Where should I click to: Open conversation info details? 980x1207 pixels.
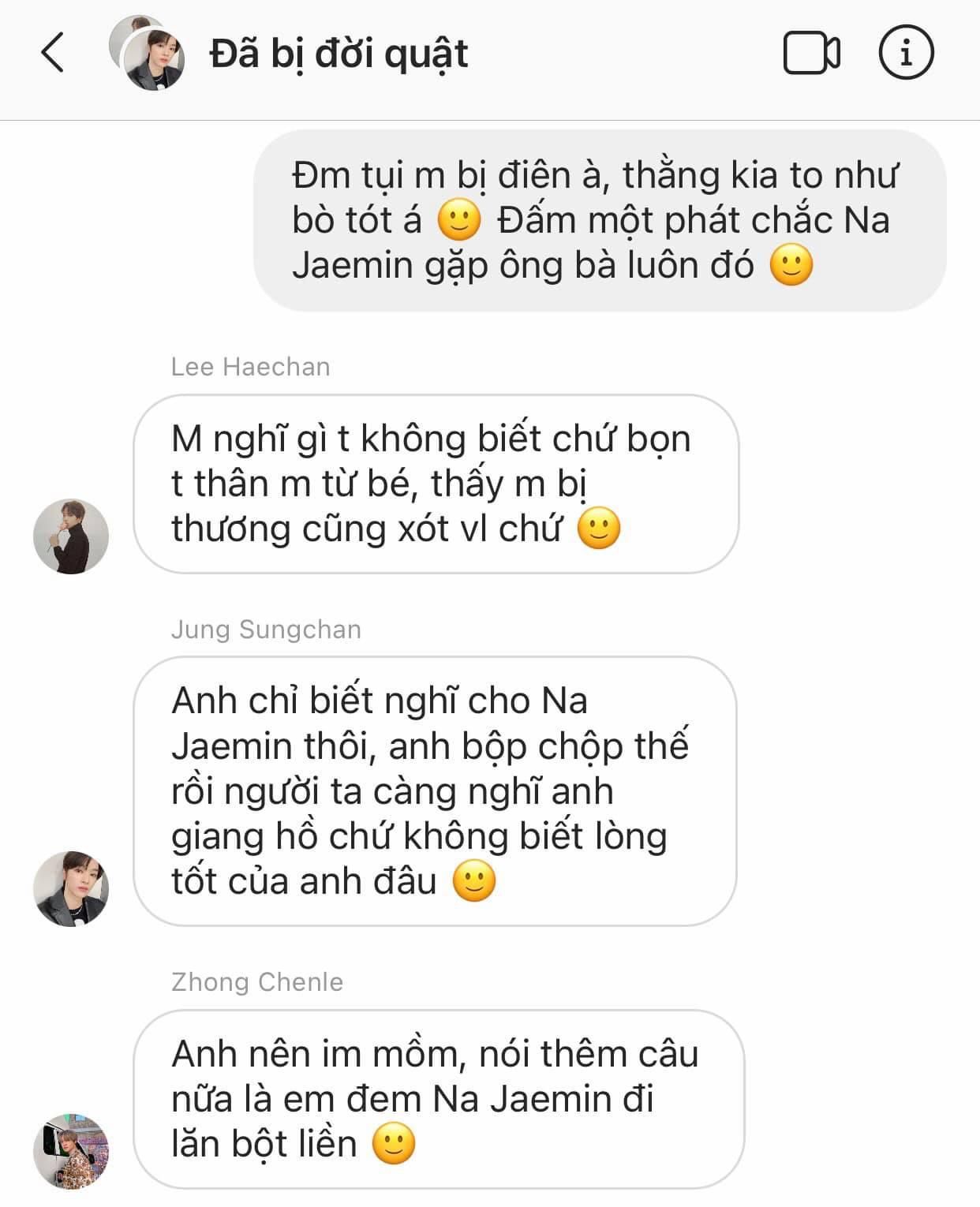click(x=906, y=54)
